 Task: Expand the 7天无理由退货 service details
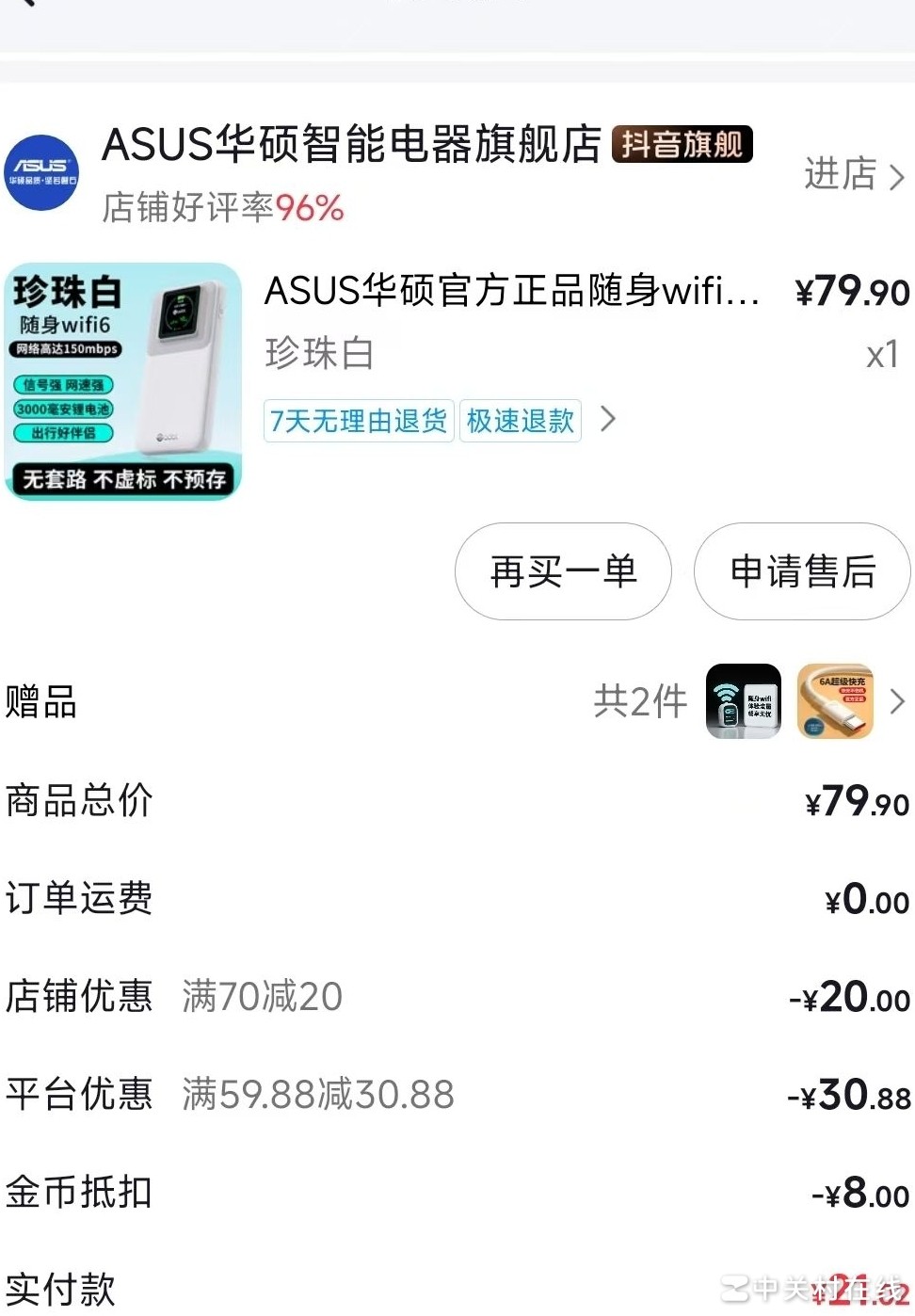(359, 421)
